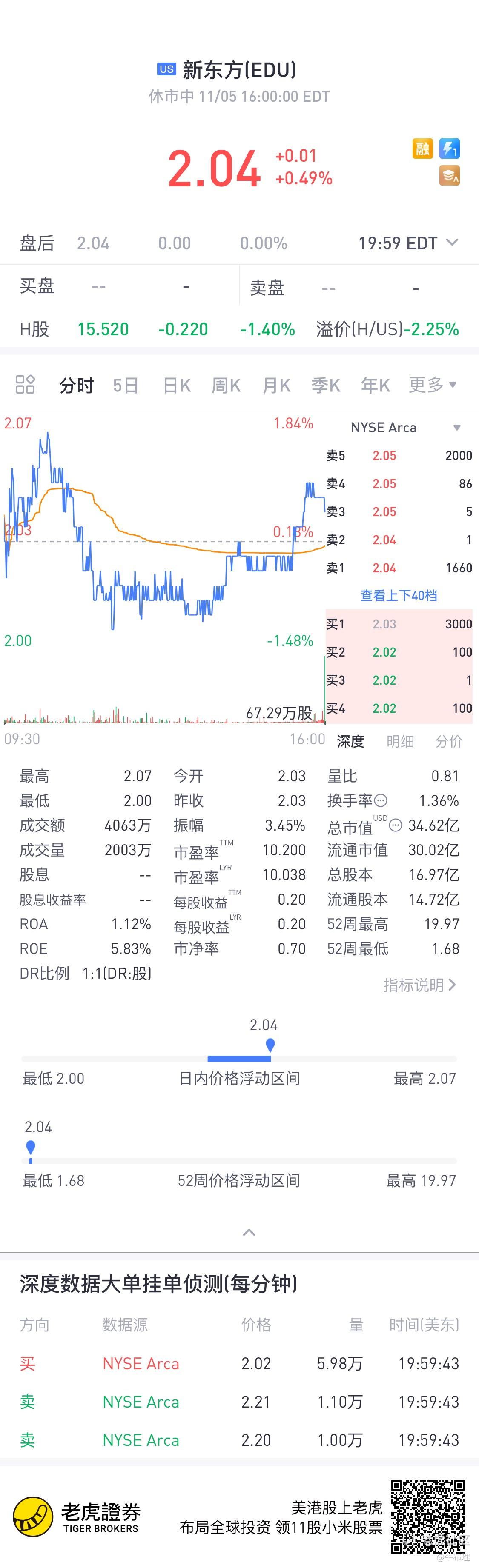Show the 周K candlestick chart
This screenshot has width=479, height=1568.
point(226,386)
